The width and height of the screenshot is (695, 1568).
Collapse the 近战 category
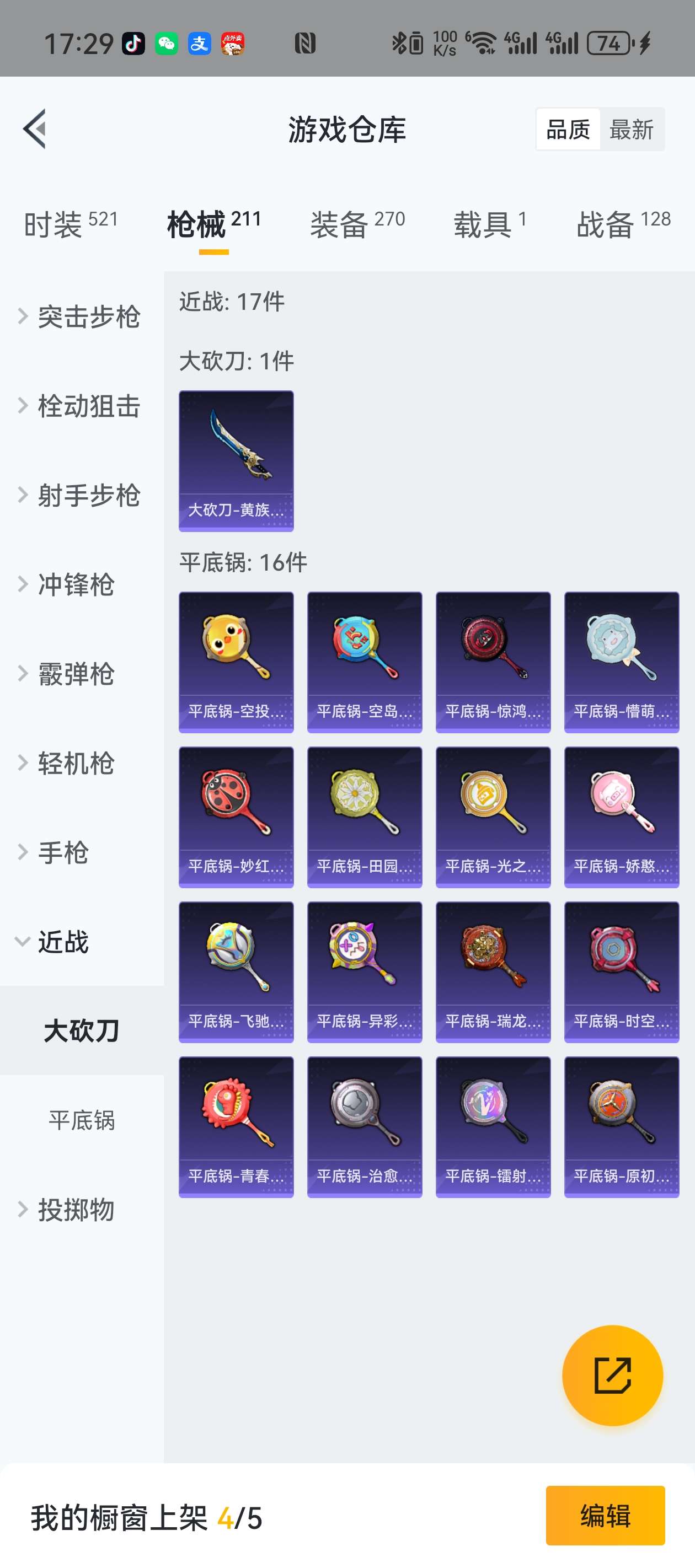tap(64, 942)
